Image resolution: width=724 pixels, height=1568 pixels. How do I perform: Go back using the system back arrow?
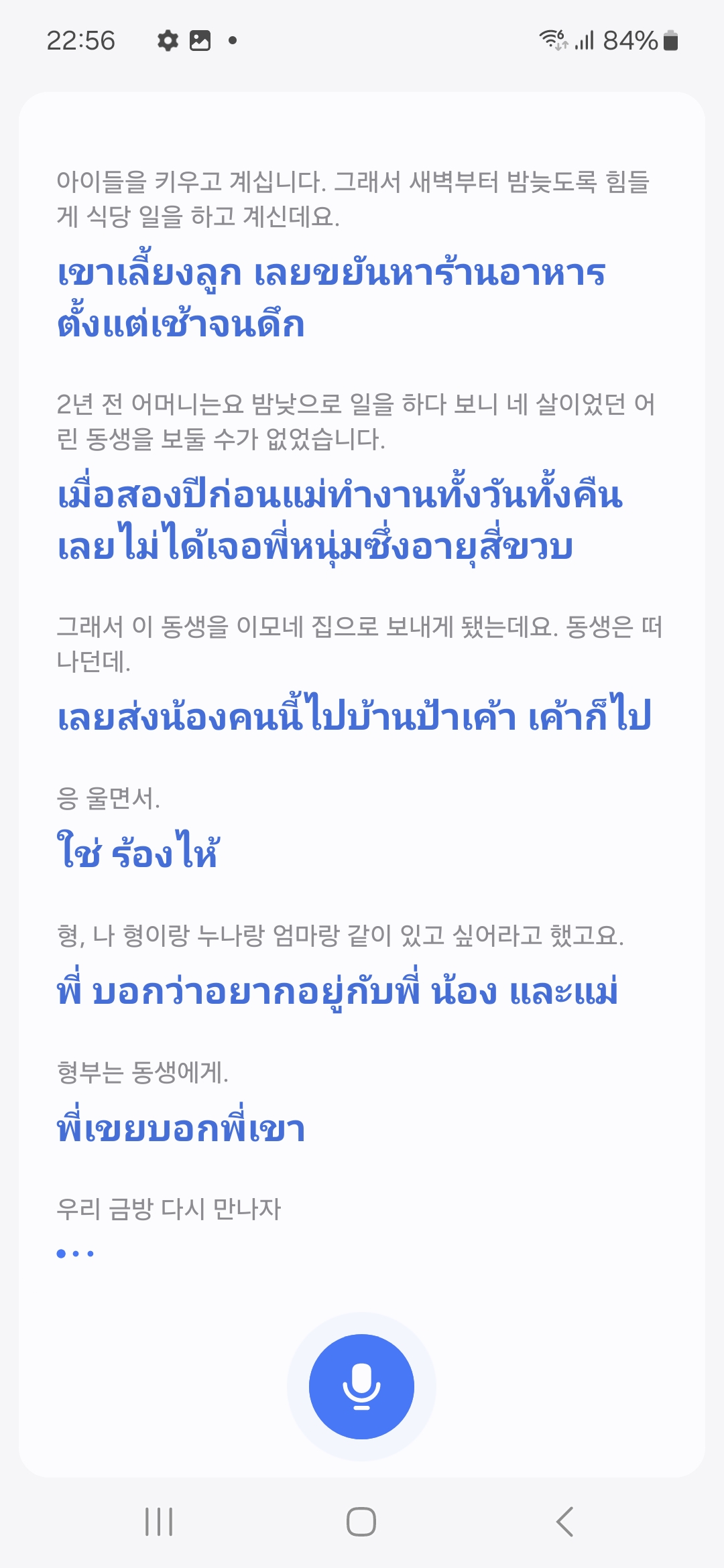(564, 1522)
